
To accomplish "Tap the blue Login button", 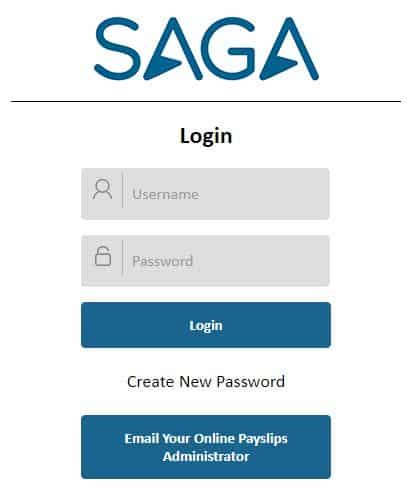I will (206, 325).
